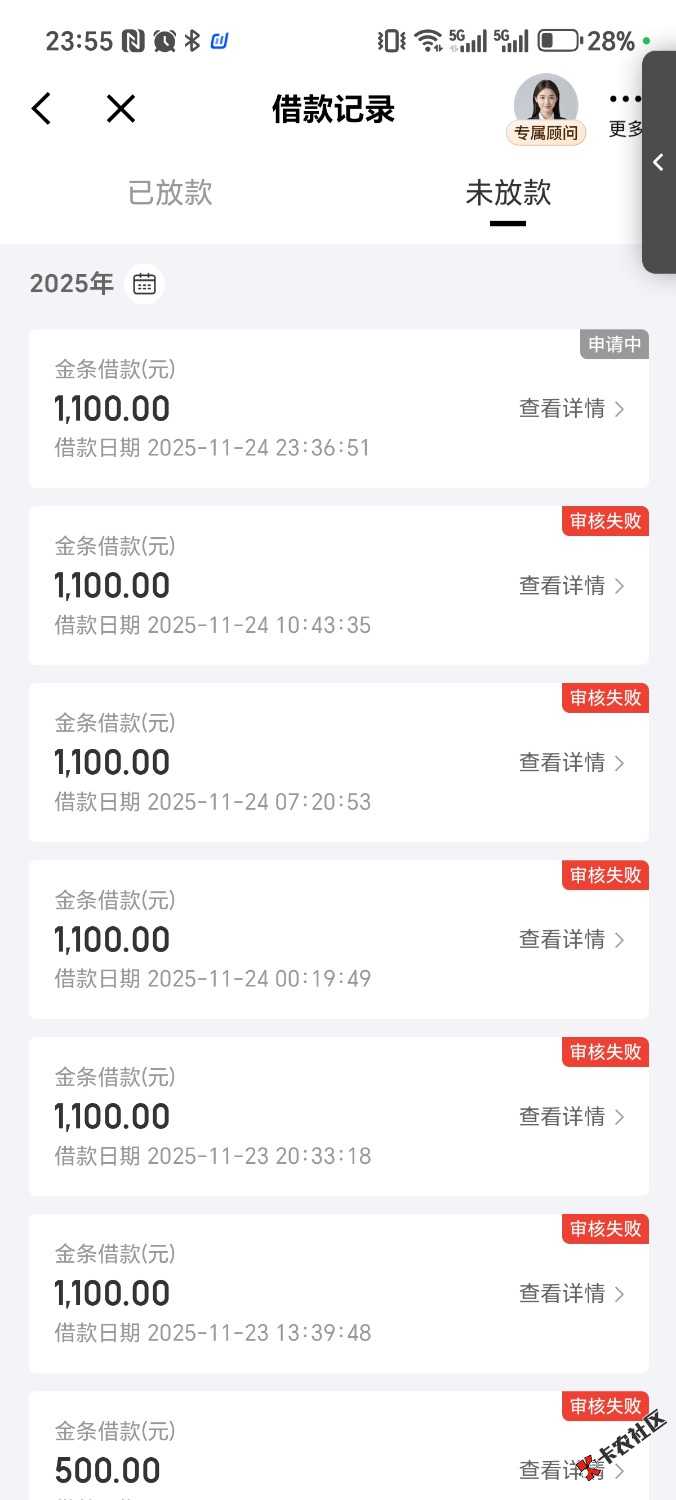The height and width of the screenshot is (1500, 676).
Task: Select the 未放款 tab
Action: [508, 193]
